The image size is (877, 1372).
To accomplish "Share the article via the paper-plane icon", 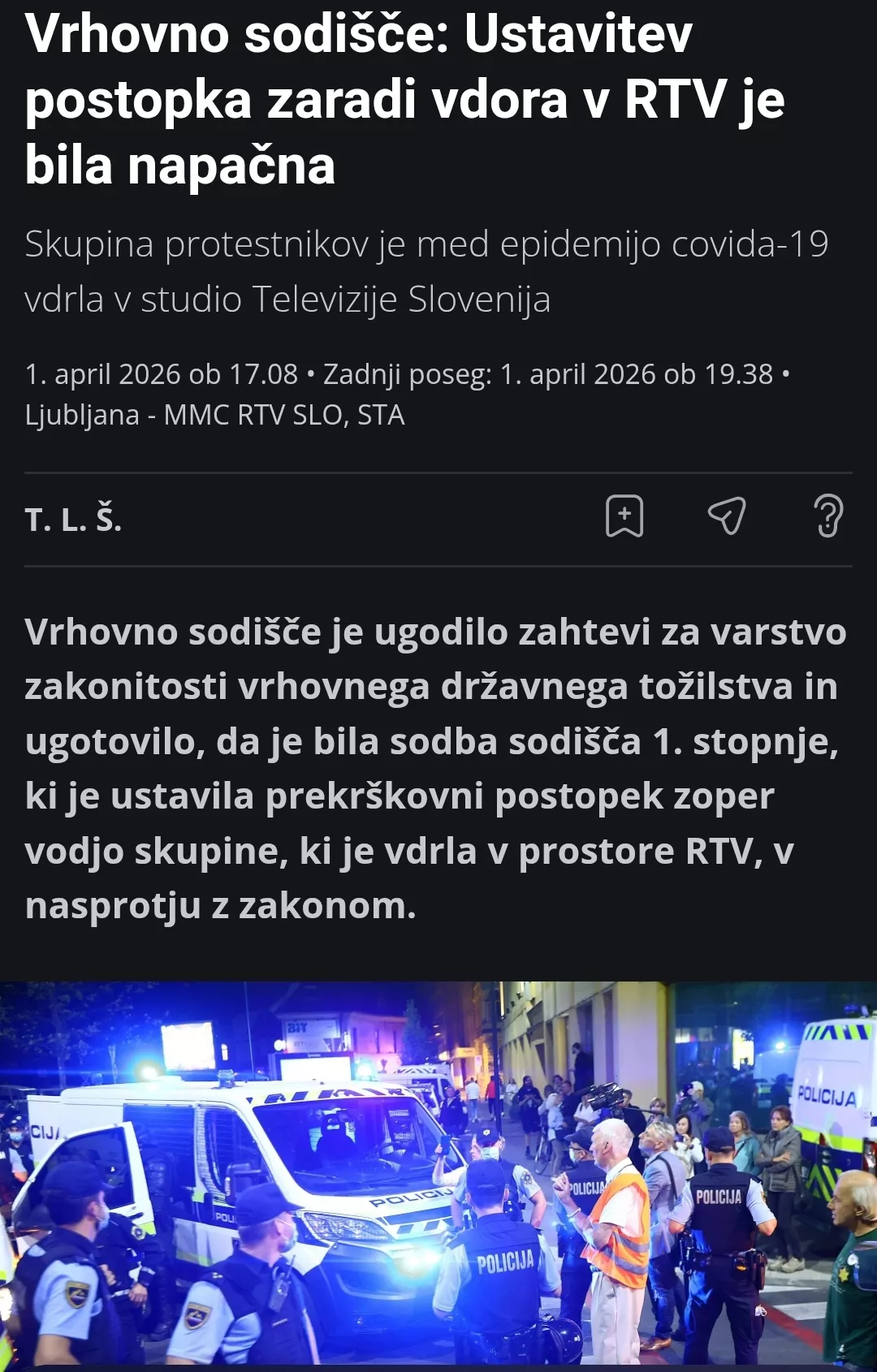I will point(727,516).
